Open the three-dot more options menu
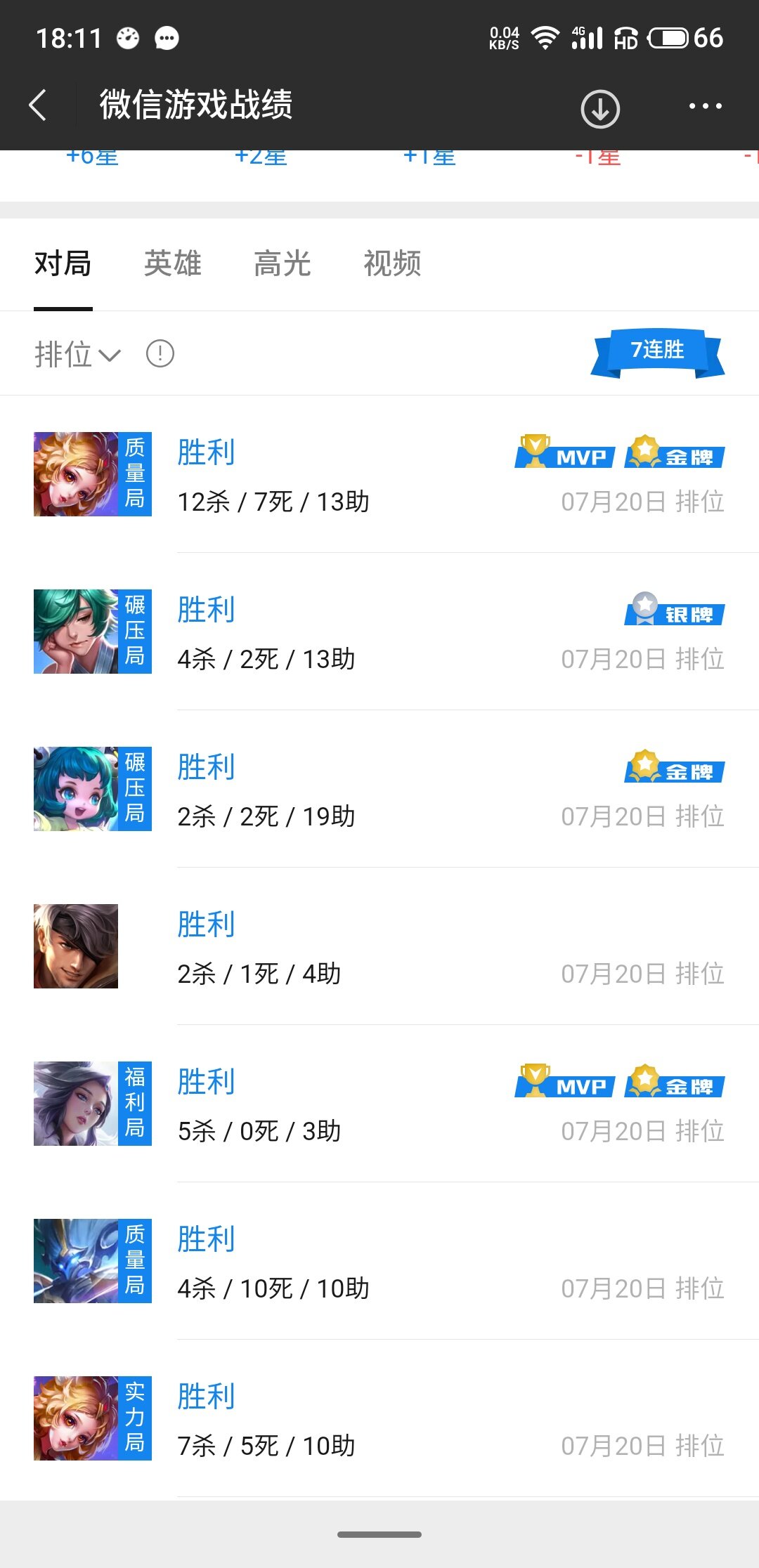Viewport: 759px width, 1568px height. (x=705, y=107)
